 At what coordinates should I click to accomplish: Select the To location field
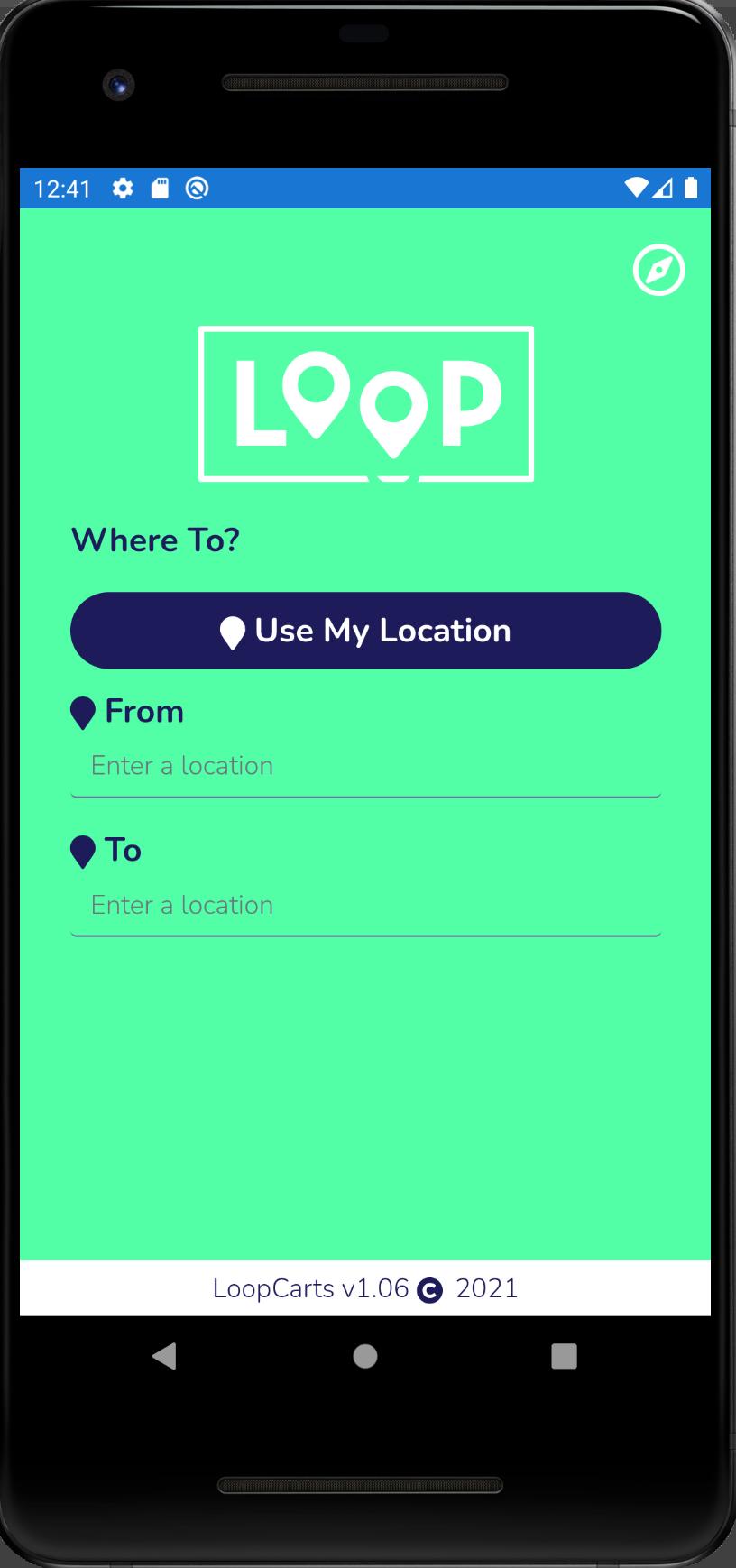(x=365, y=905)
